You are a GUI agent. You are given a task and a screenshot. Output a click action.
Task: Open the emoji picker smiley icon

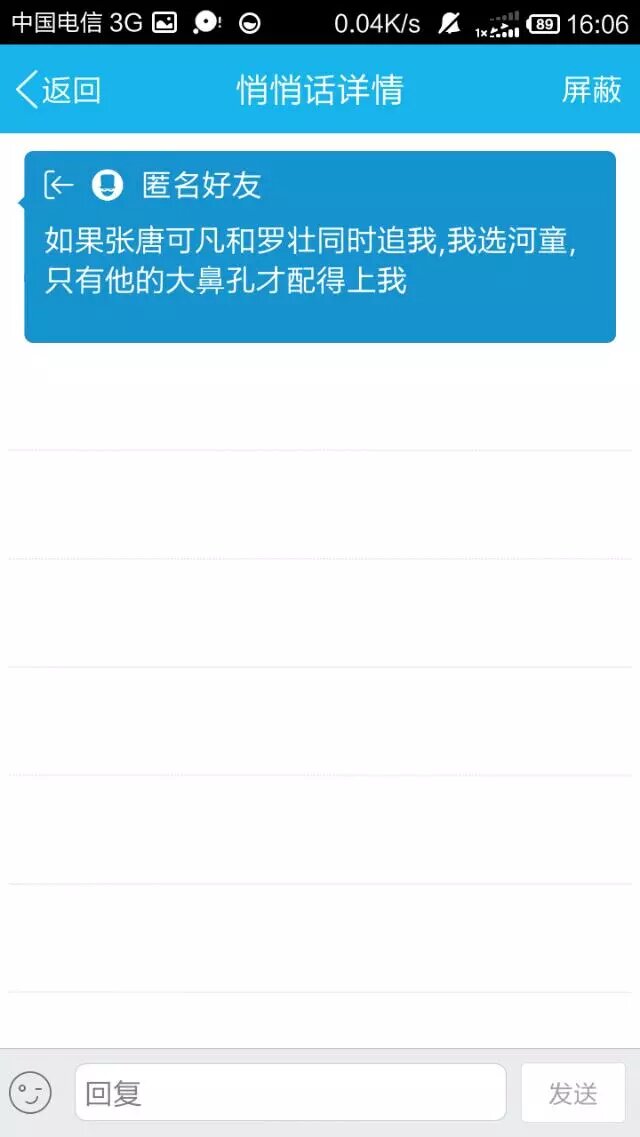[30, 1092]
